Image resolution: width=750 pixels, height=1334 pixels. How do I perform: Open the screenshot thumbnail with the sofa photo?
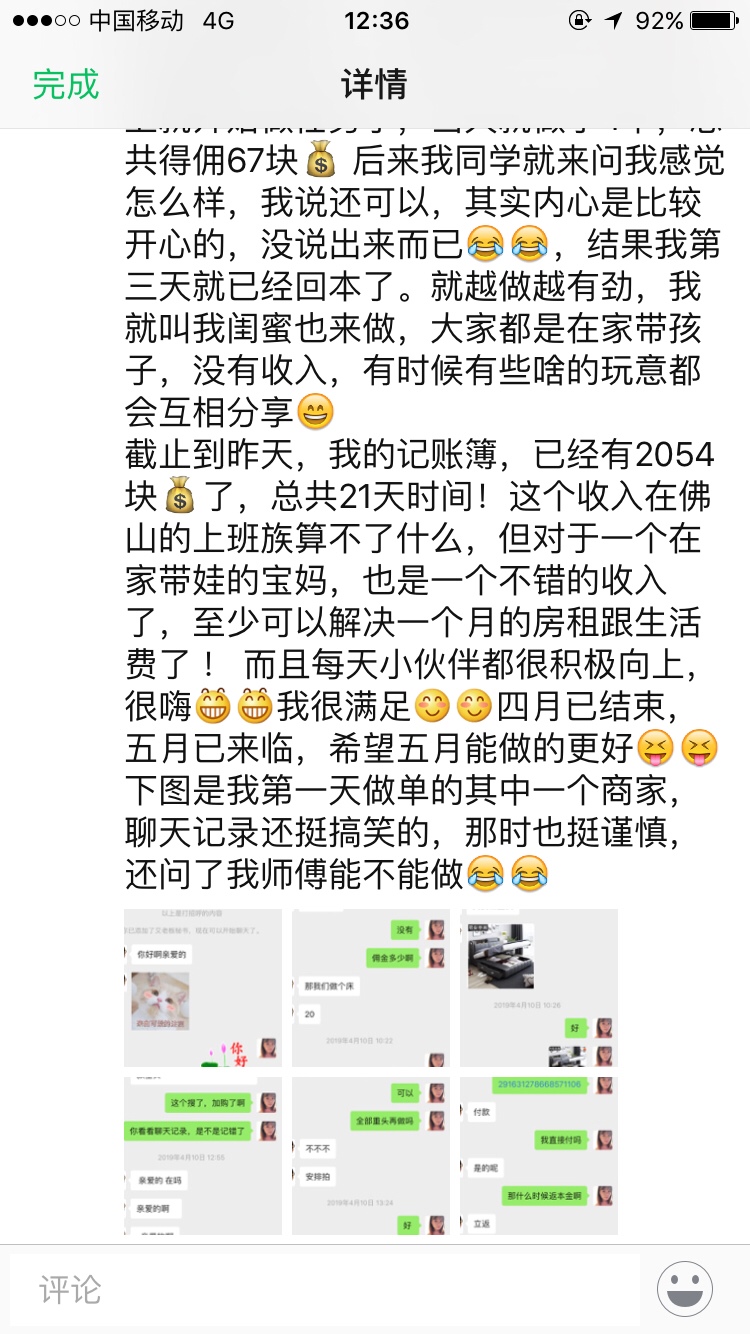click(x=539, y=988)
